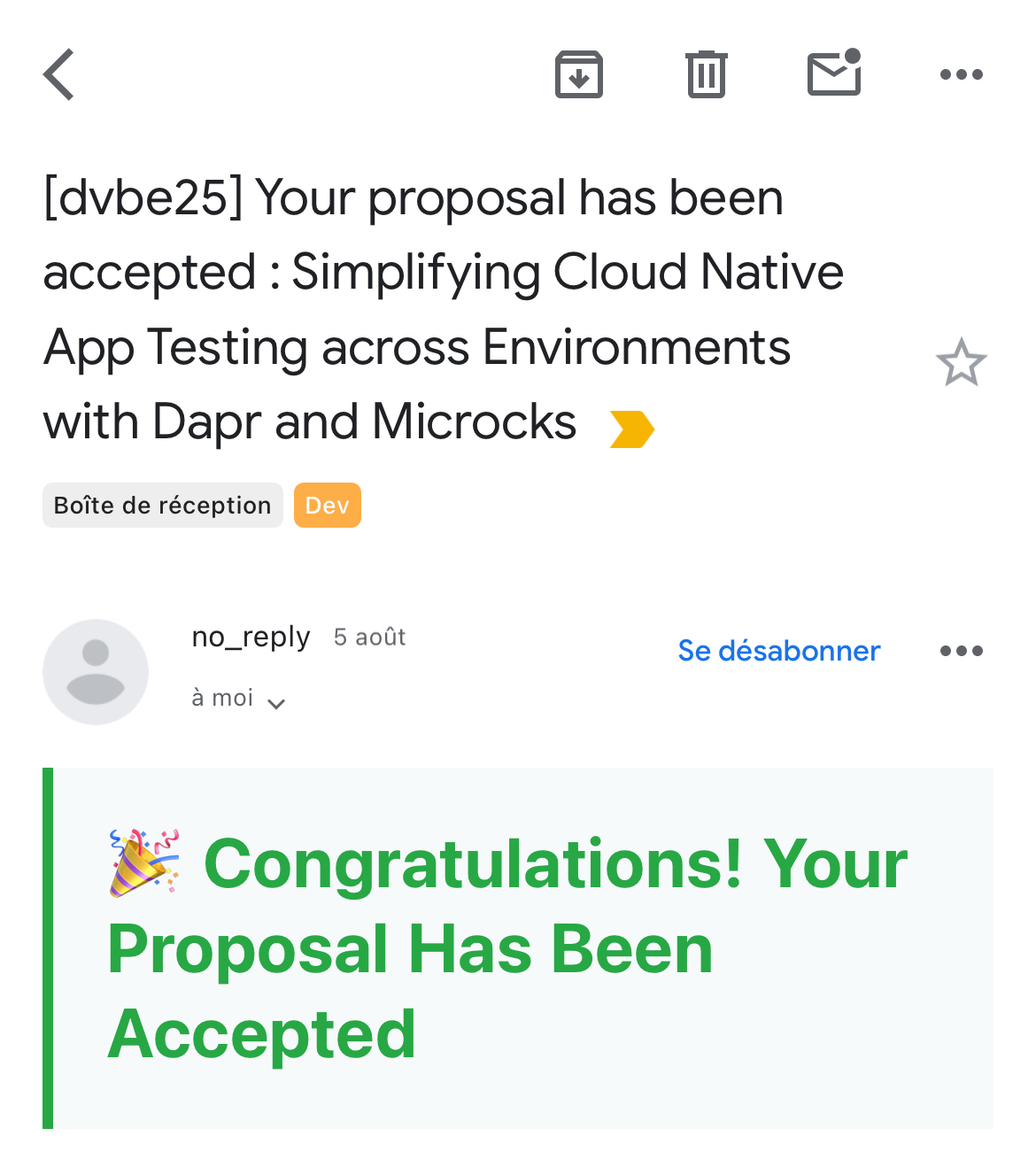Open the top overflow menu
This screenshot has height=1175, width=1036.
coord(961,75)
